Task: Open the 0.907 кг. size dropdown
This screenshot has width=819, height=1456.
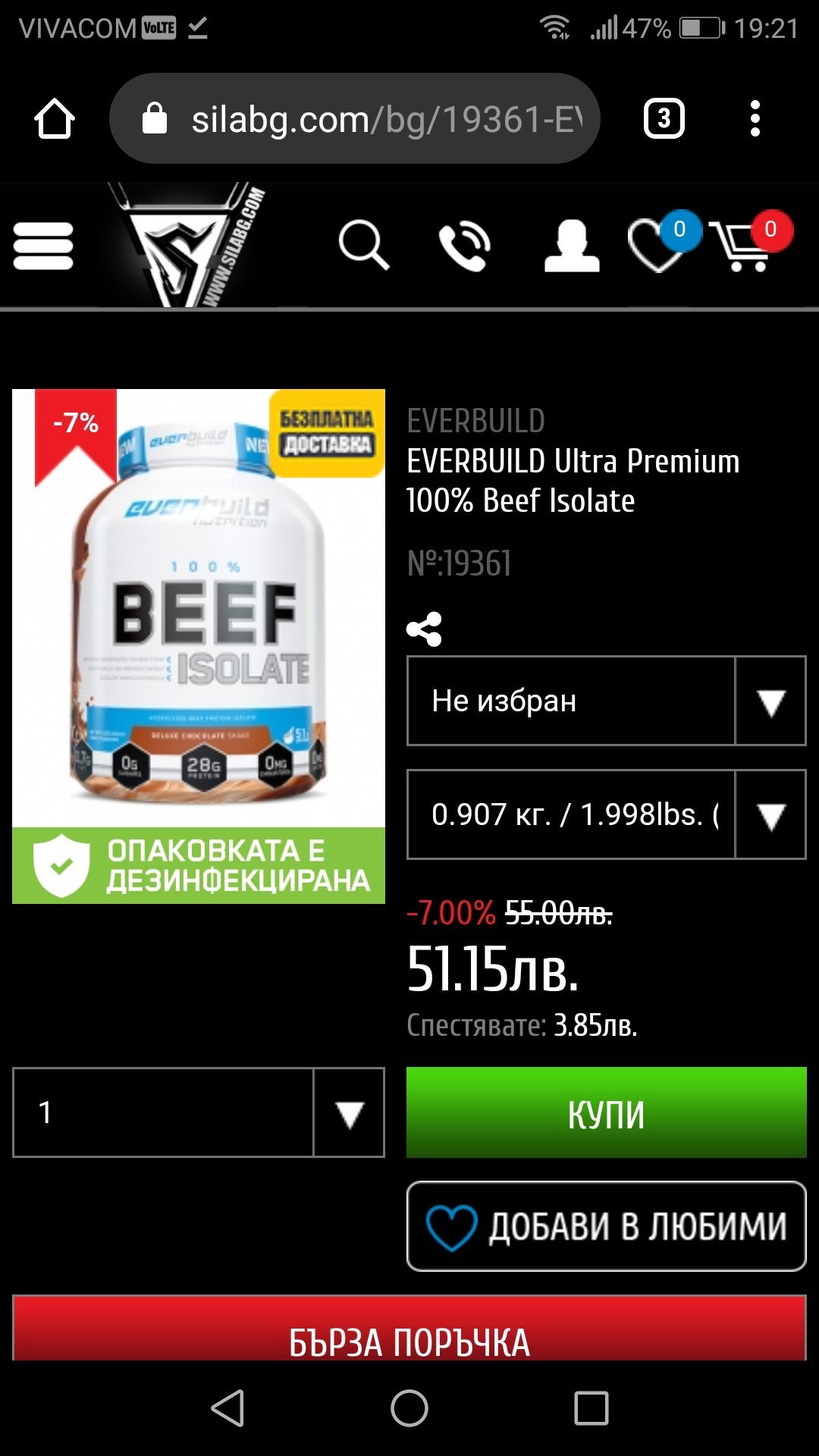Action: point(606,814)
